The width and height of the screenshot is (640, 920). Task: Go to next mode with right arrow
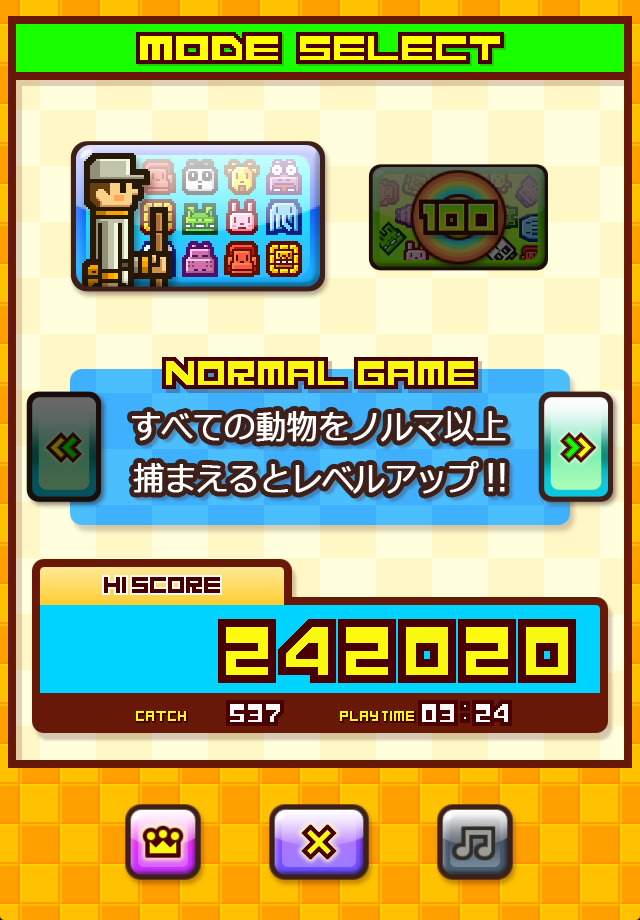[576, 446]
